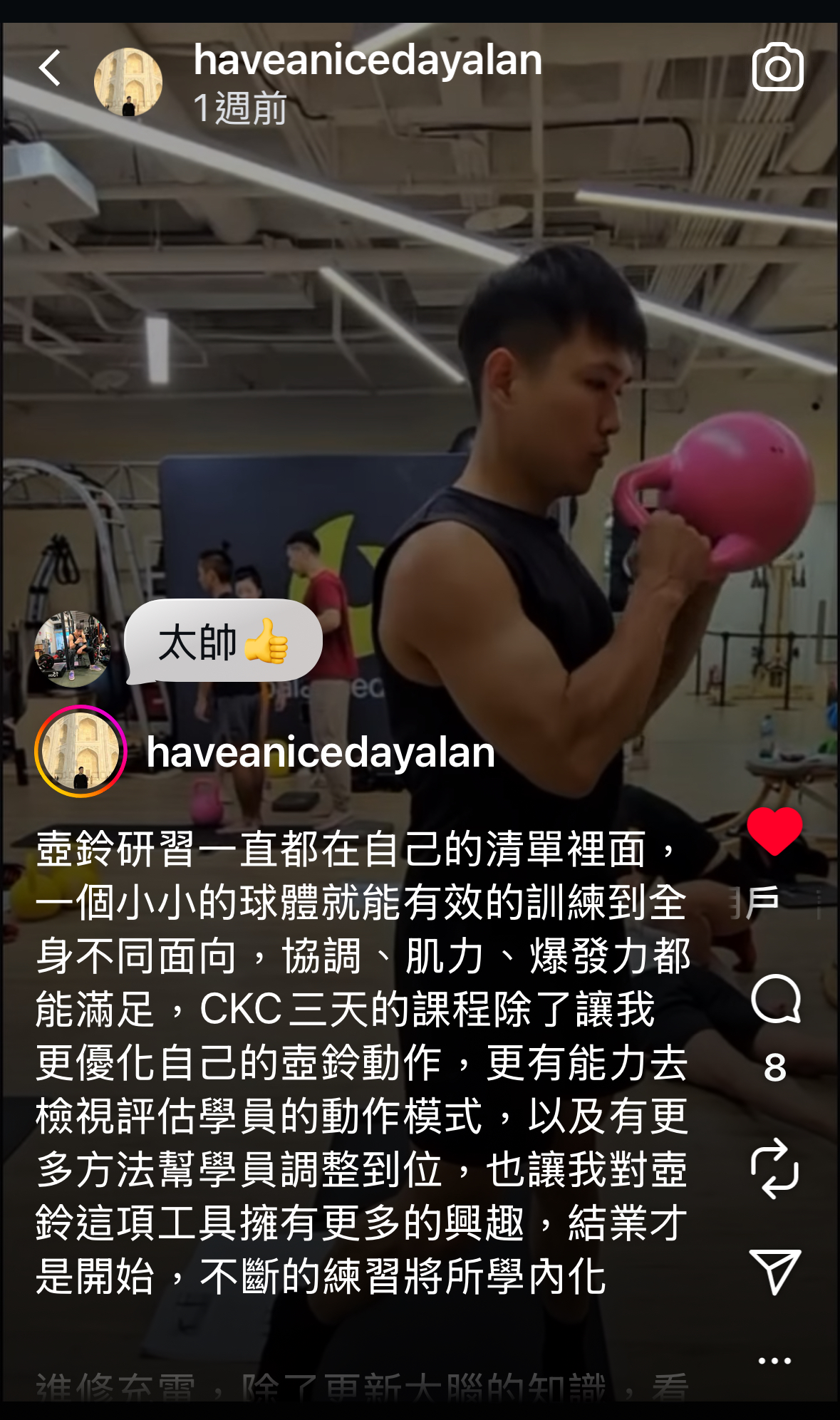Tap the haveanicedayalan username in the header
Screen dimensions: 840x1420
[x=368, y=60]
